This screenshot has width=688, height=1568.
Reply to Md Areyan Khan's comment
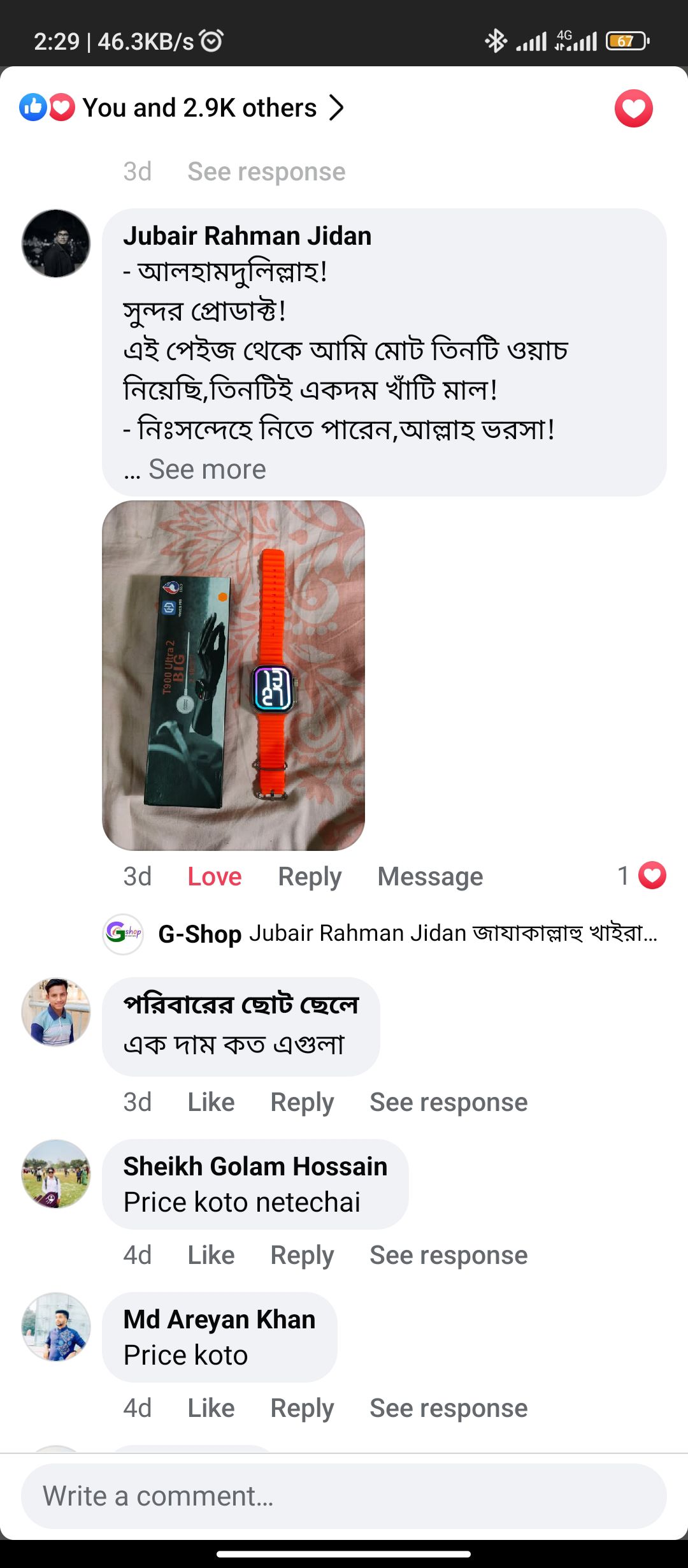click(x=302, y=1408)
